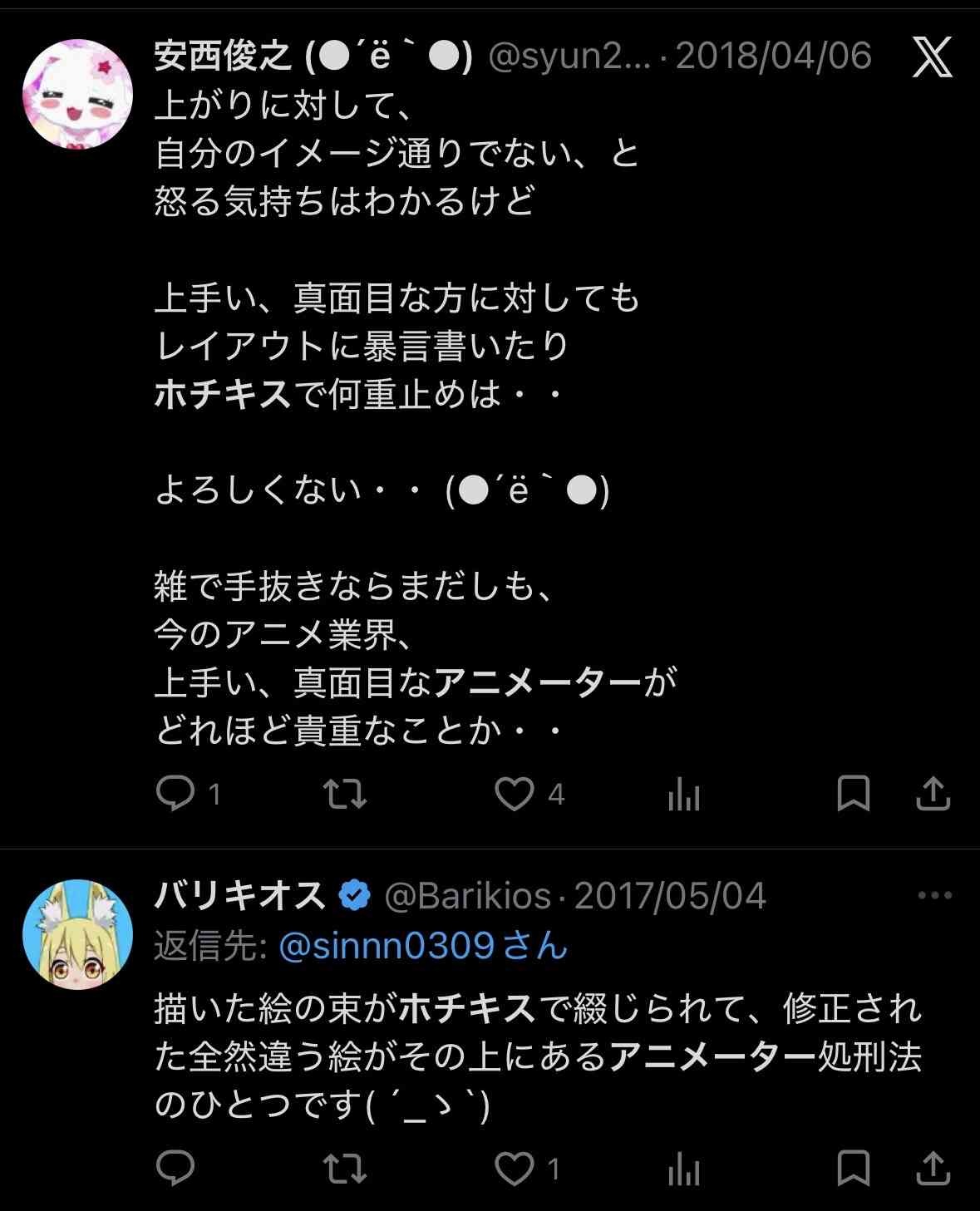The width and height of the screenshot is (980, 1211).
Task: Repost 安西俊之's post
Action: (x=344, y=794)
